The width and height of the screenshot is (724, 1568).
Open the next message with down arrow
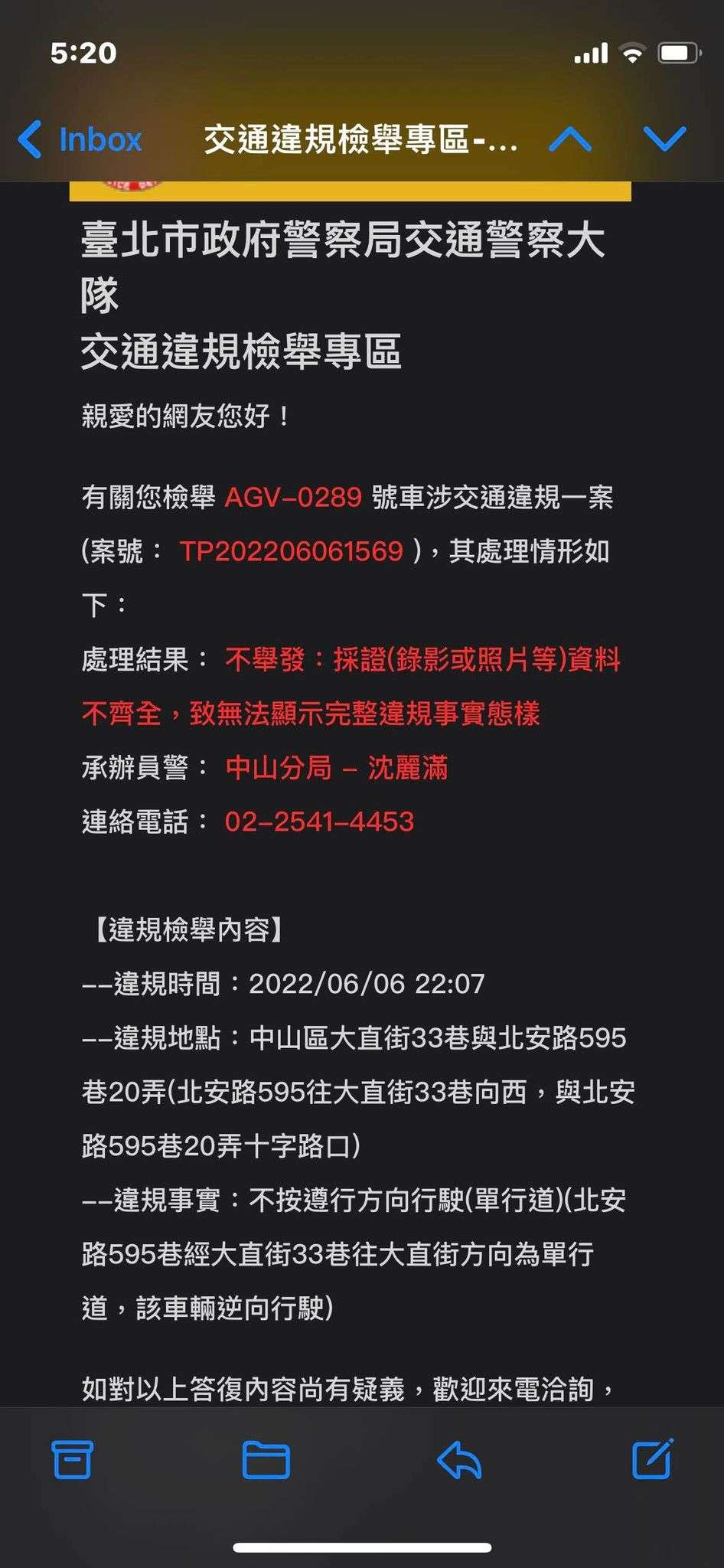(664, 139)
